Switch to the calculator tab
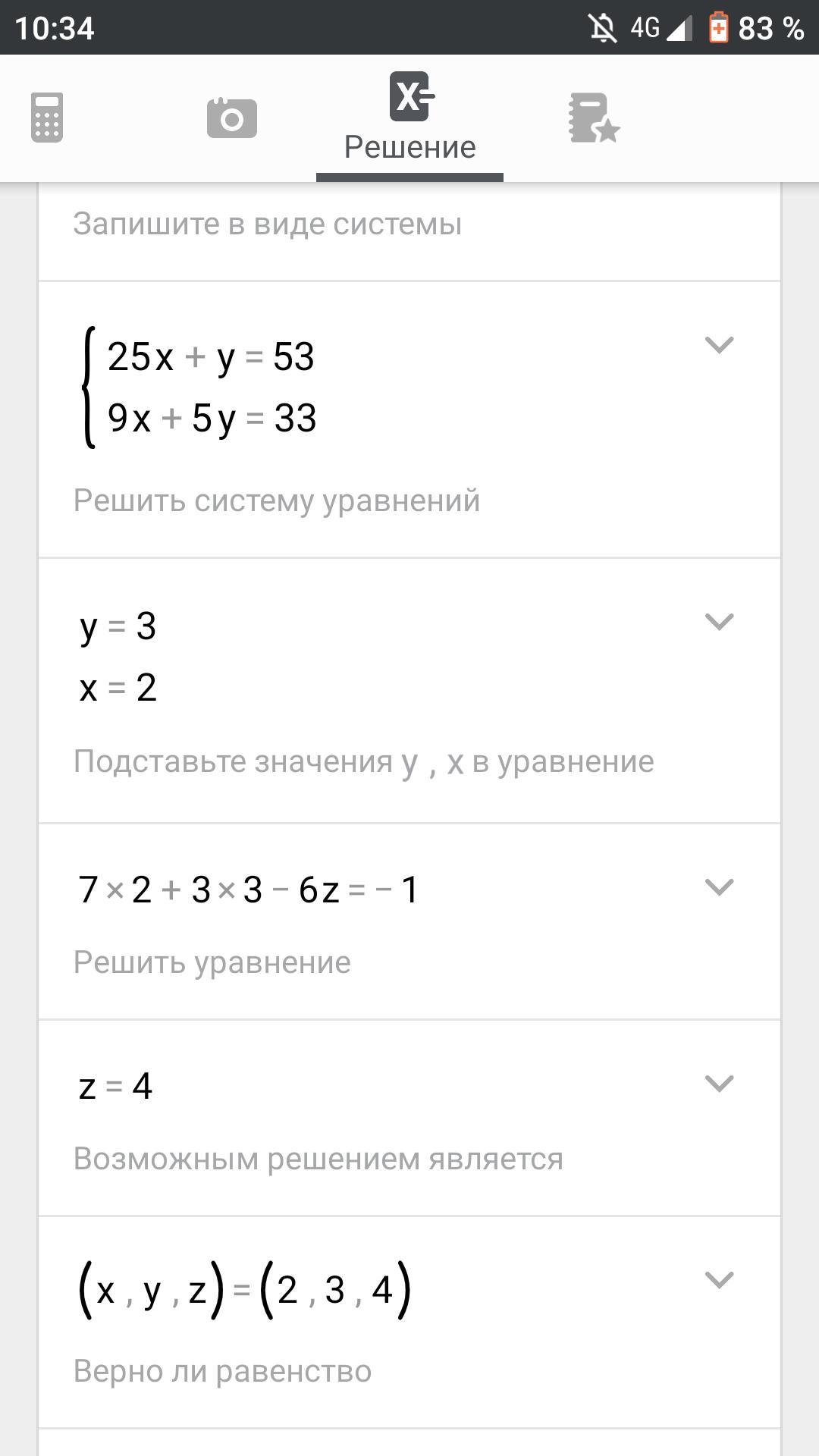The width and height of the screenshot is (819, 1456). tap(47, 118)
